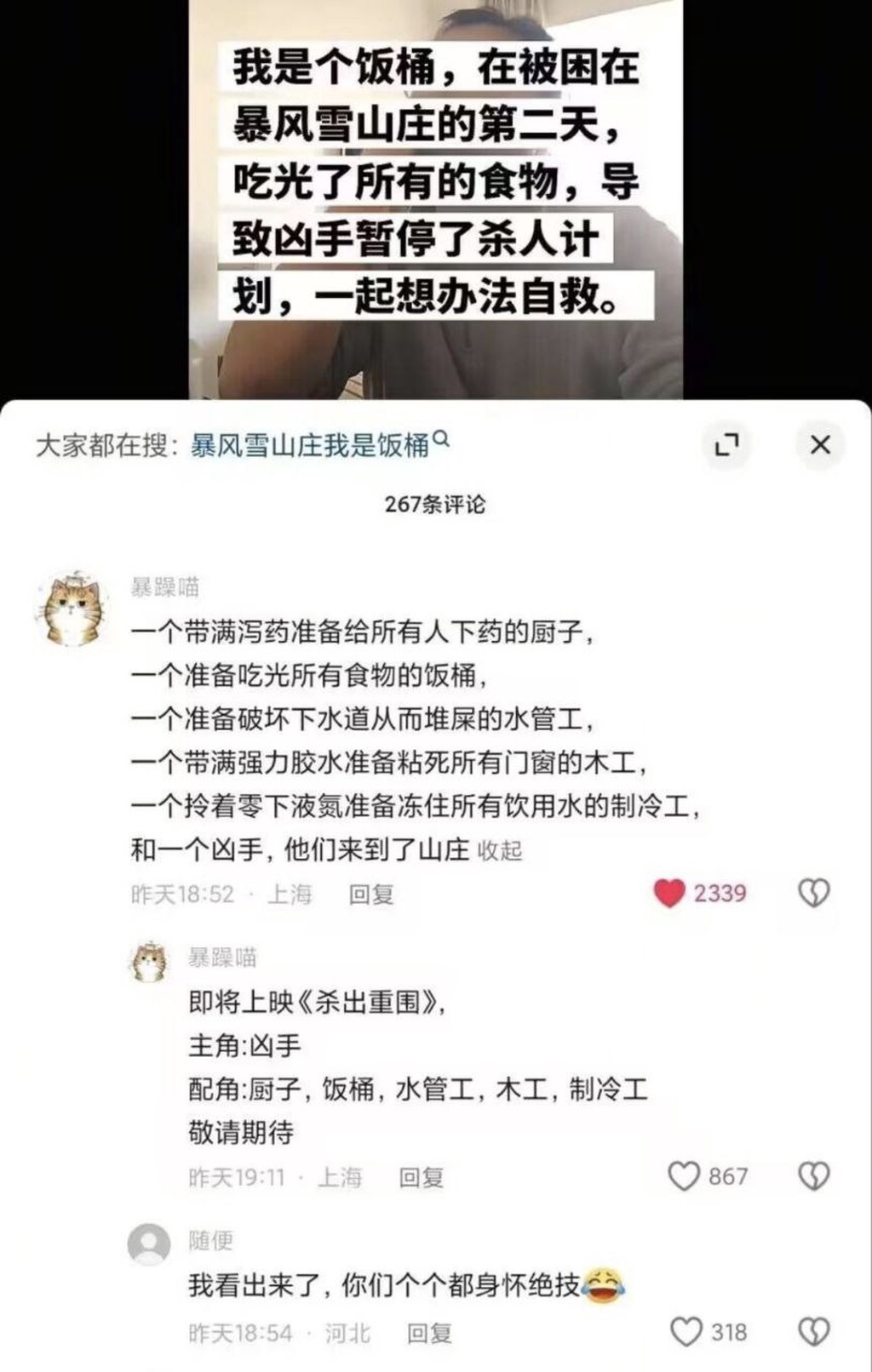Expand comments panel to full screen

(726, 444)
